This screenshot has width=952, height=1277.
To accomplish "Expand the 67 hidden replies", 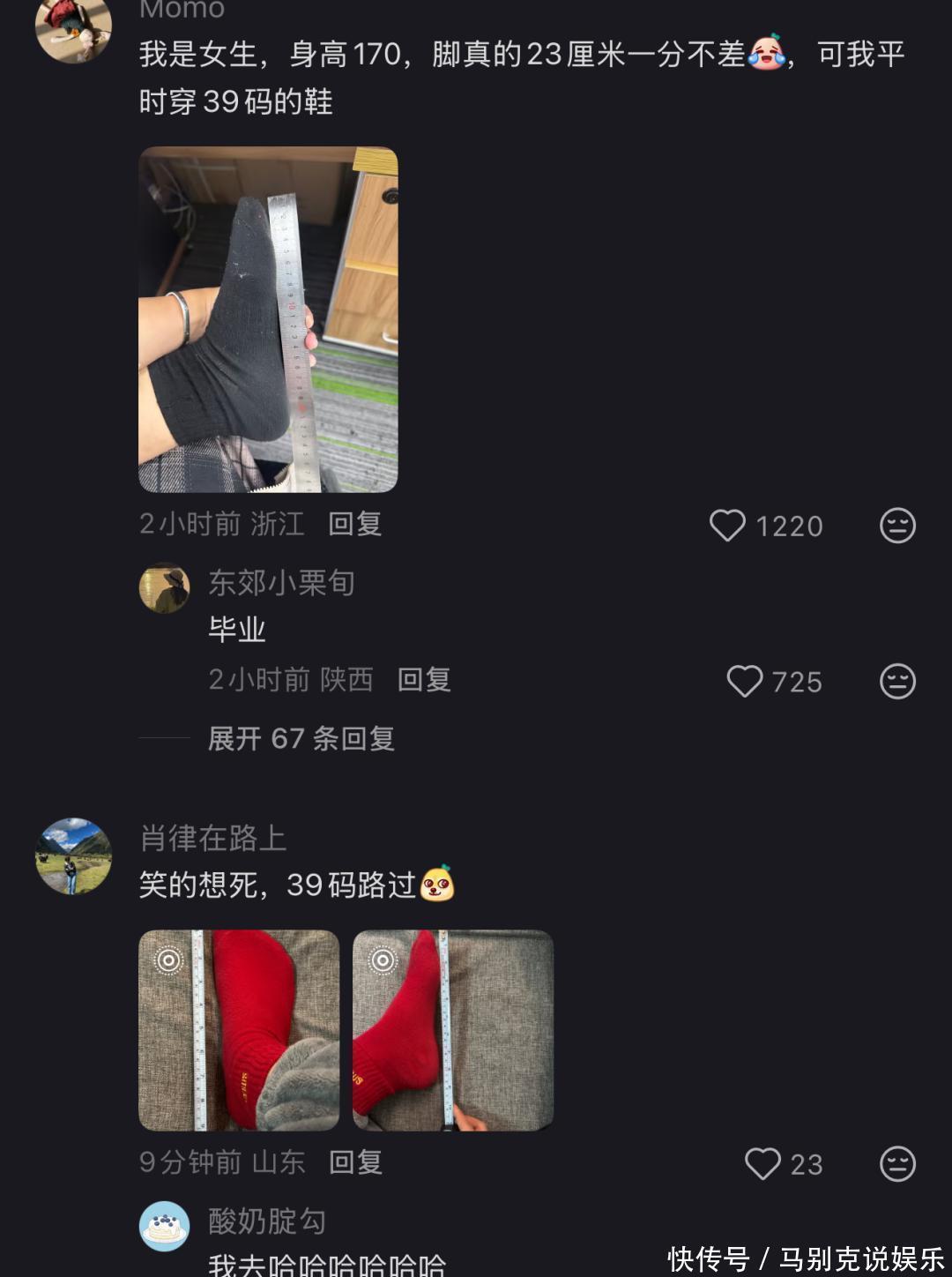I will point(301,738).
